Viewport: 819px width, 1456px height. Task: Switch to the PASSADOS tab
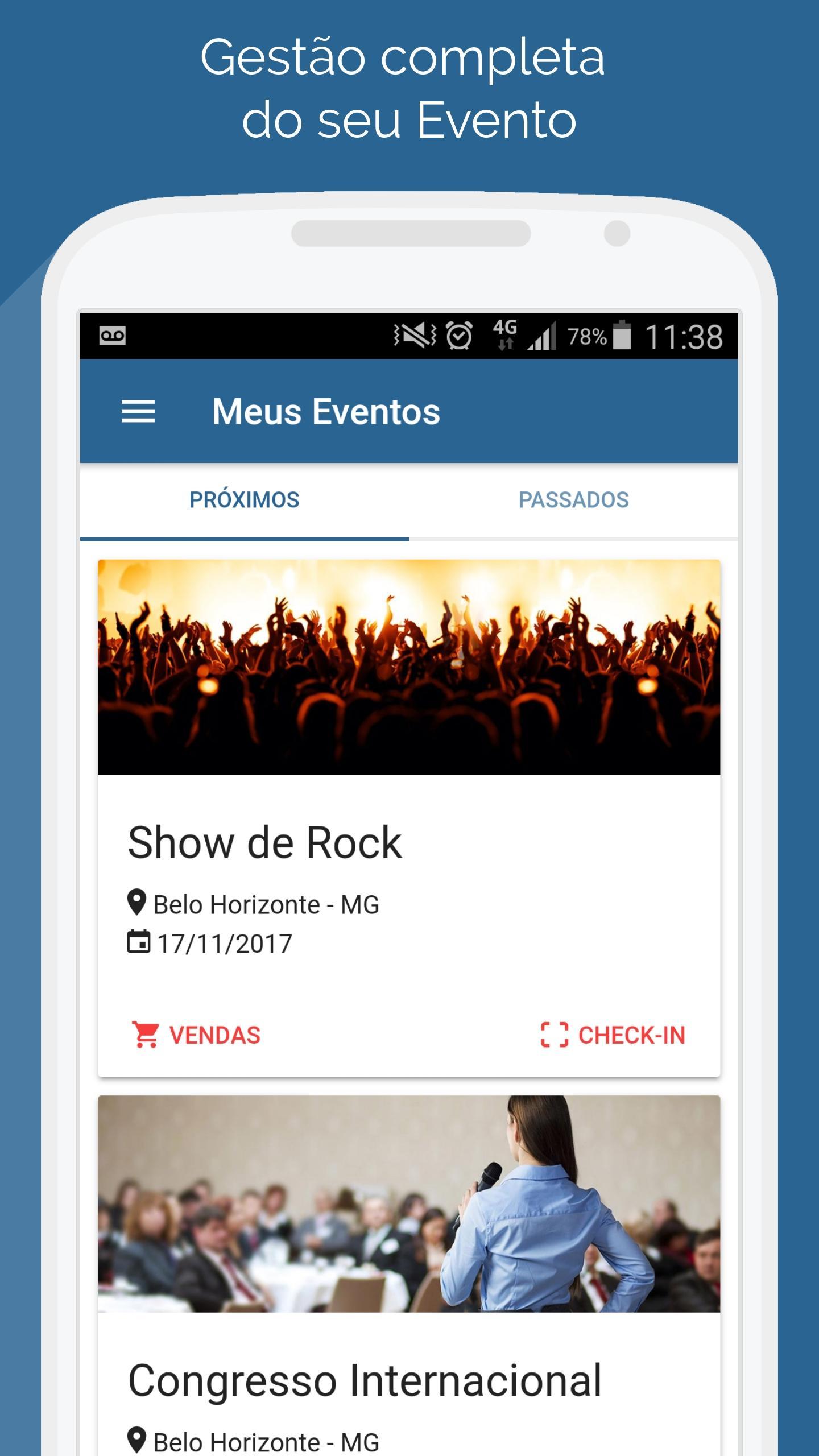click(574, 499)
